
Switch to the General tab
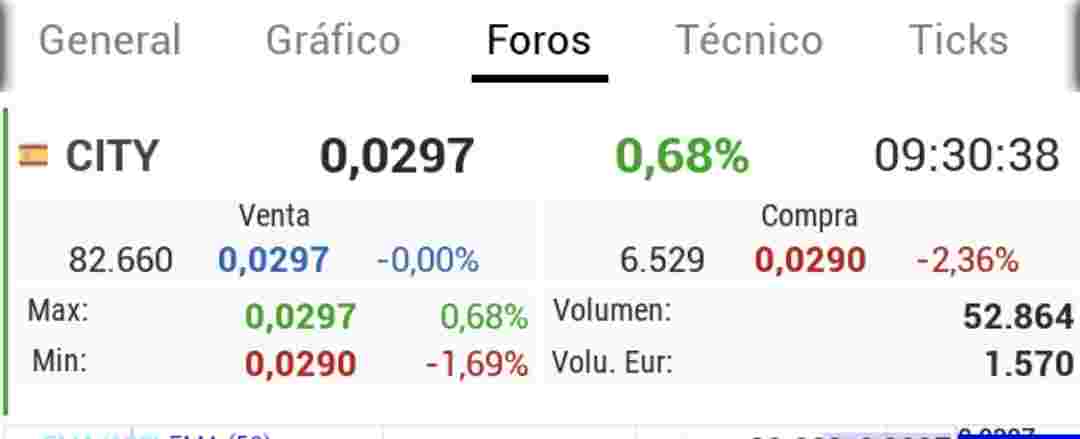click(110, 40)
